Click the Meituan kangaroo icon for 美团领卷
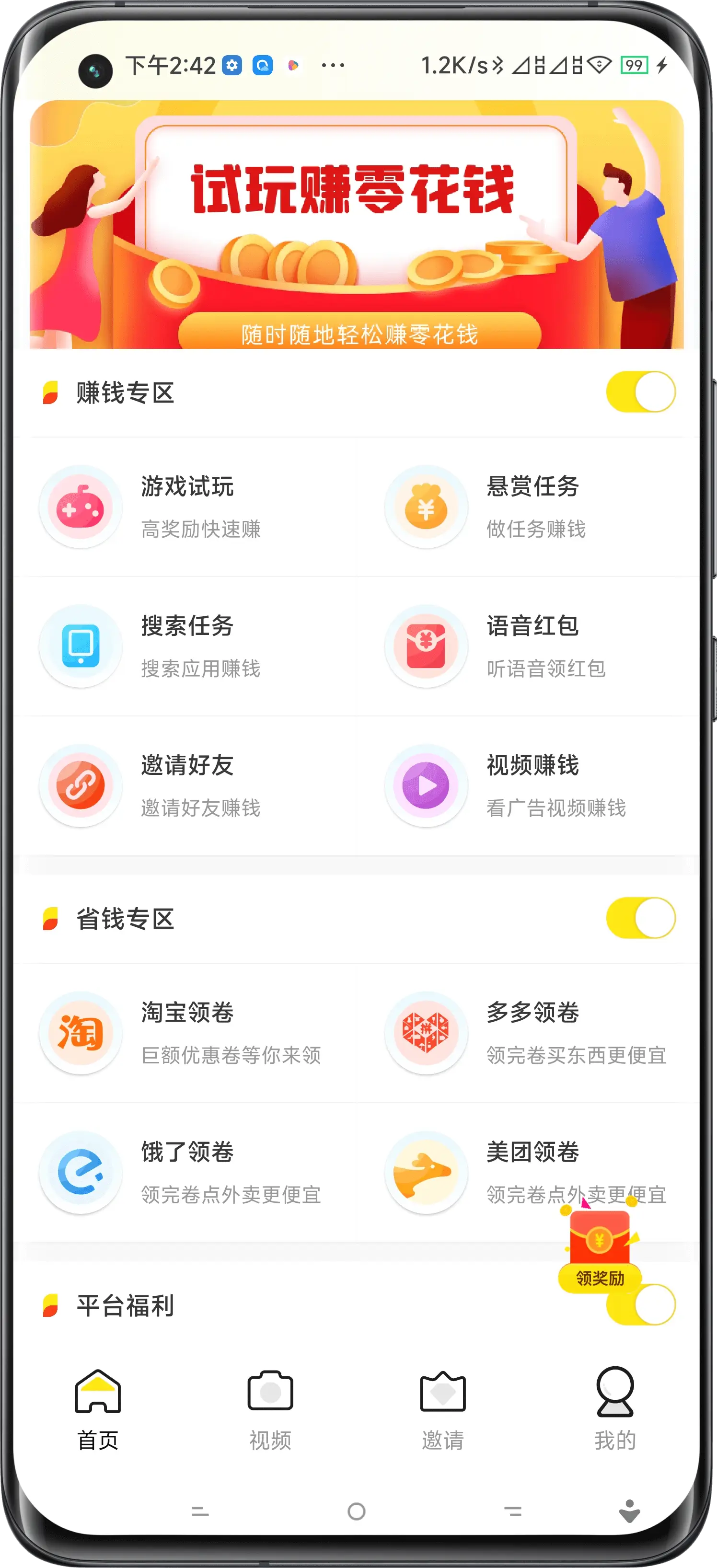 pos(427,1172)
